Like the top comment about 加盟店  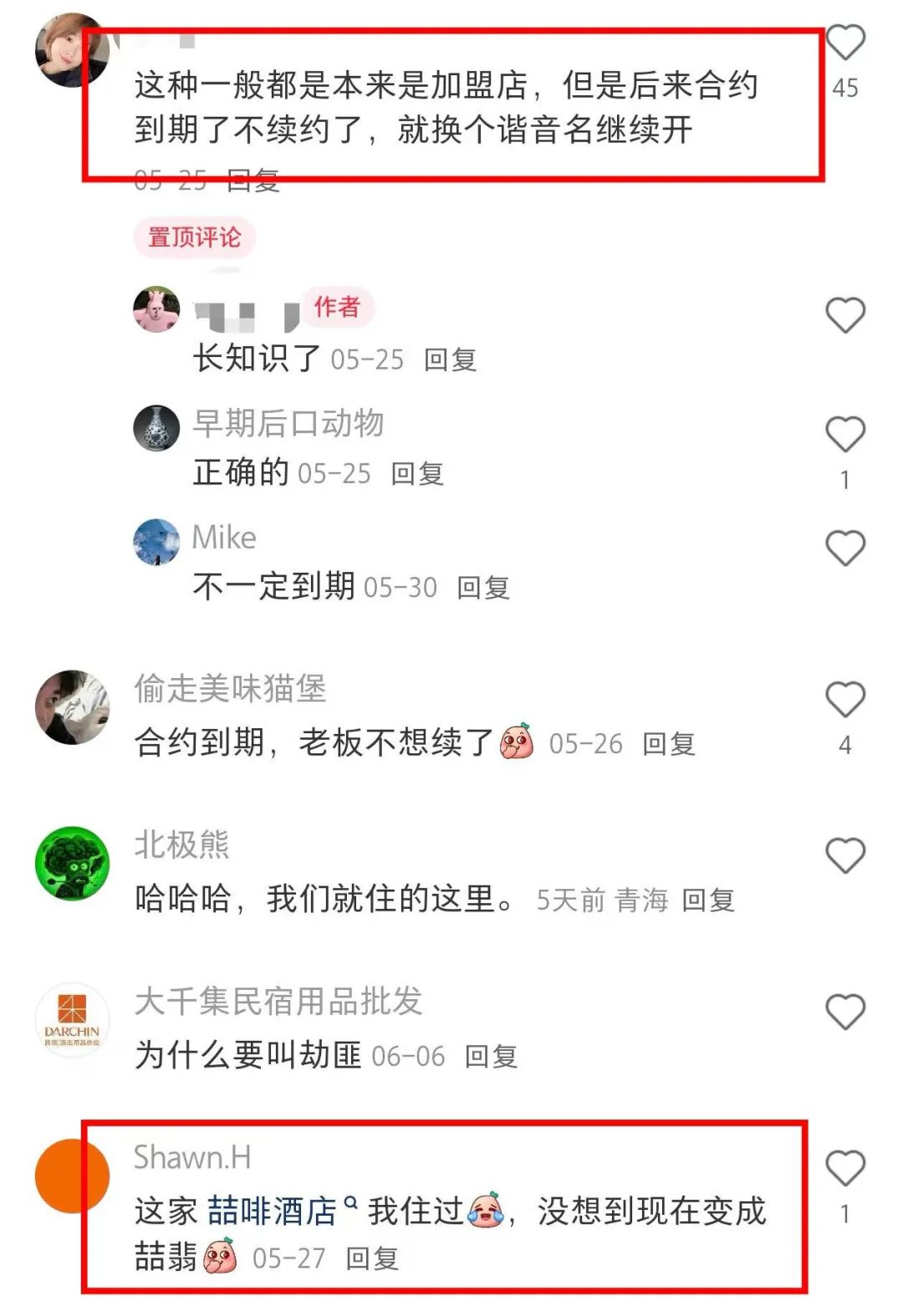pyautogui.click(x=844, y=43)
